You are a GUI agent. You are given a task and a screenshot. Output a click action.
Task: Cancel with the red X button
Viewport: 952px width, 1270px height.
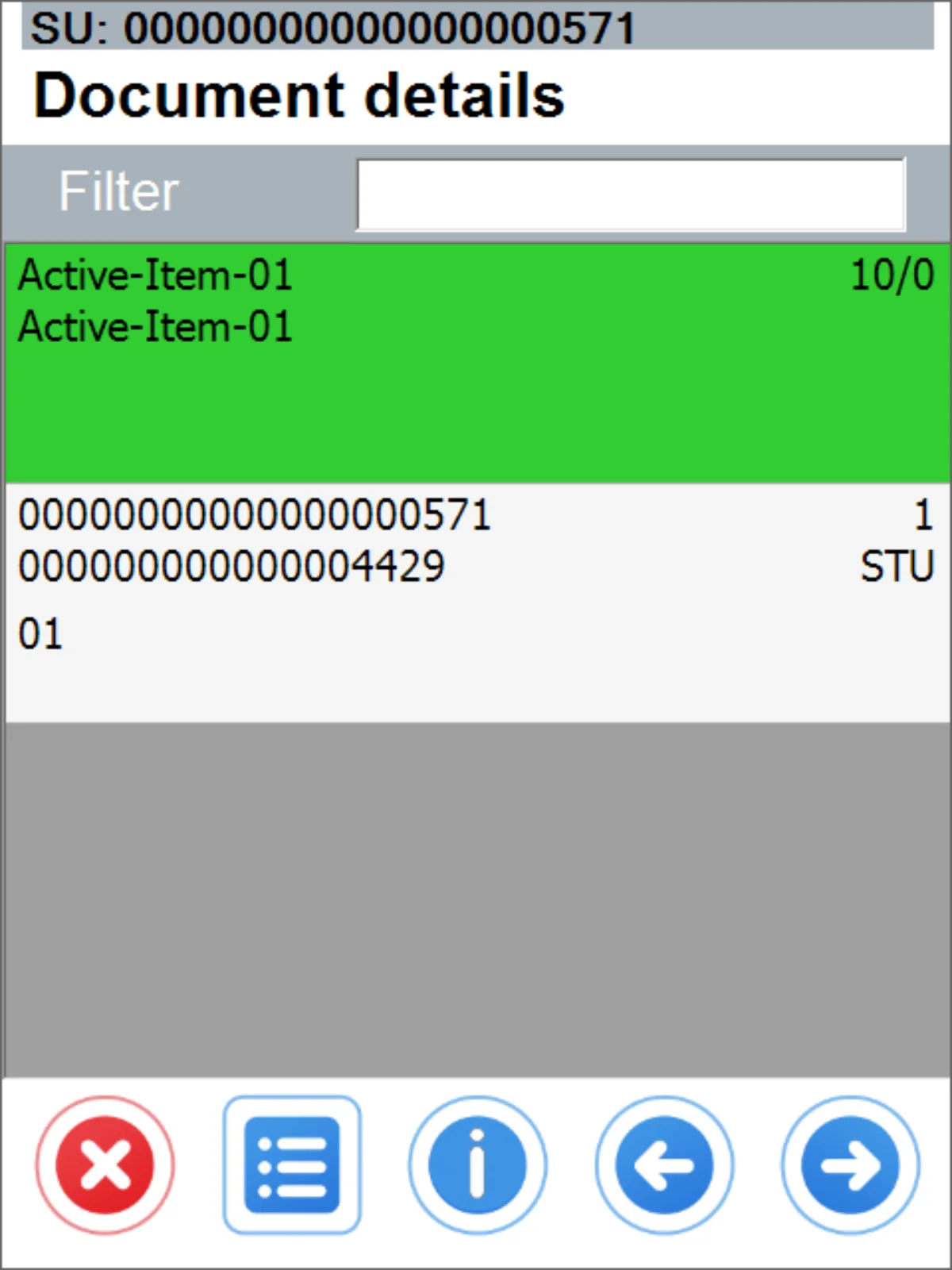105,1164
